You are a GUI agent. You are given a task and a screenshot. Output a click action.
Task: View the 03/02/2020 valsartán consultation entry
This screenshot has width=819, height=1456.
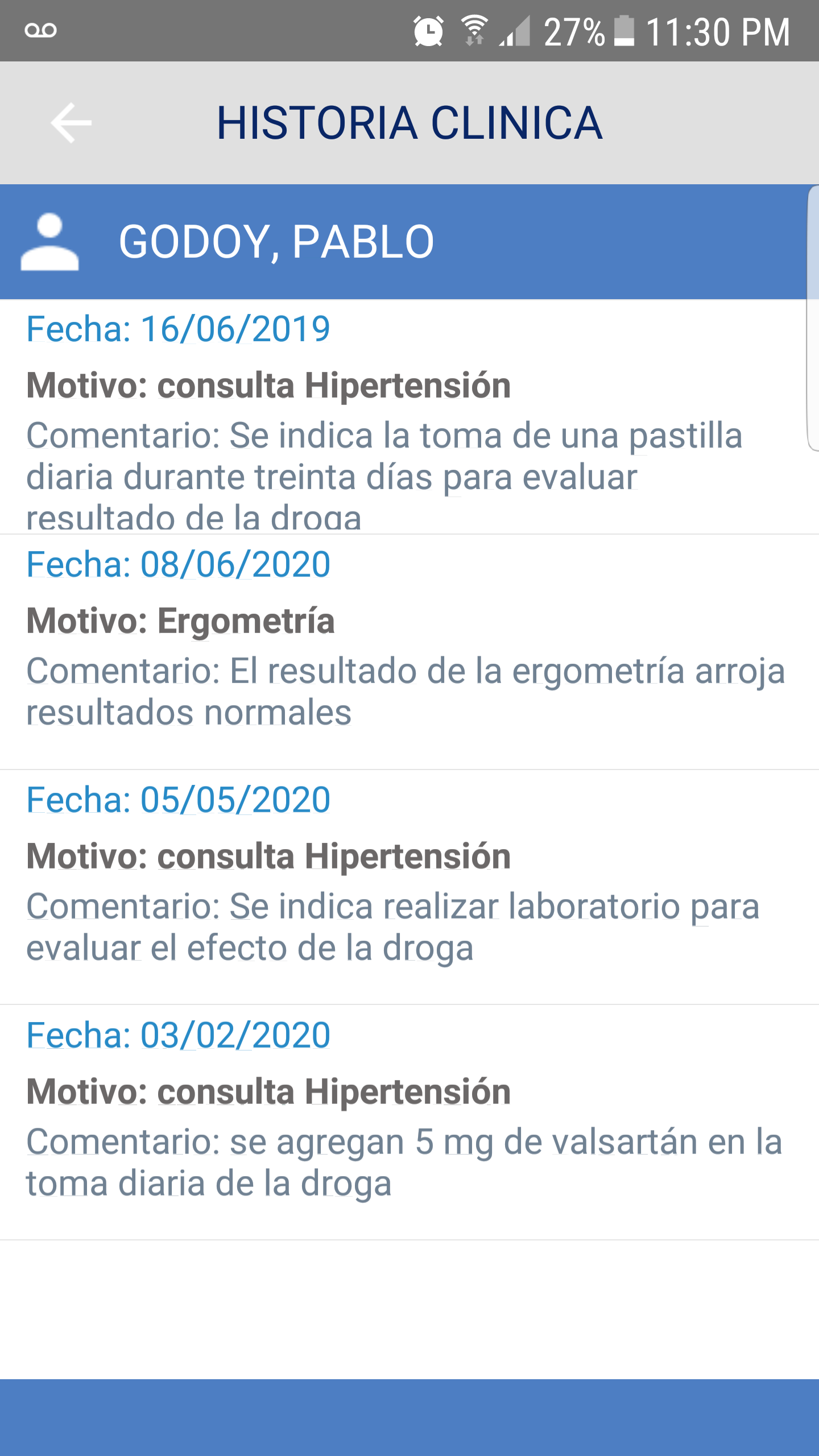click(409, 1122)
